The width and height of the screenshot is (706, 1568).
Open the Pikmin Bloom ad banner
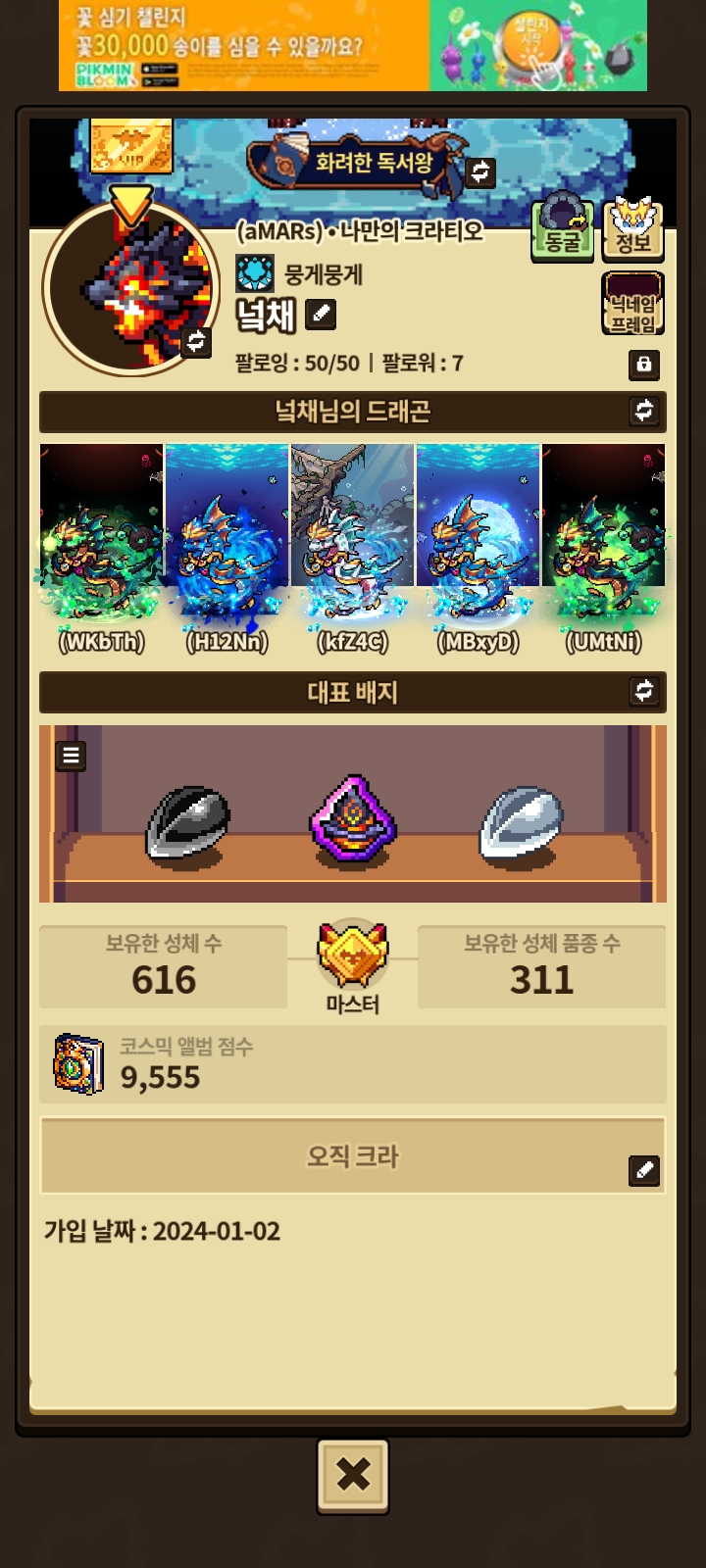(353, 45)
